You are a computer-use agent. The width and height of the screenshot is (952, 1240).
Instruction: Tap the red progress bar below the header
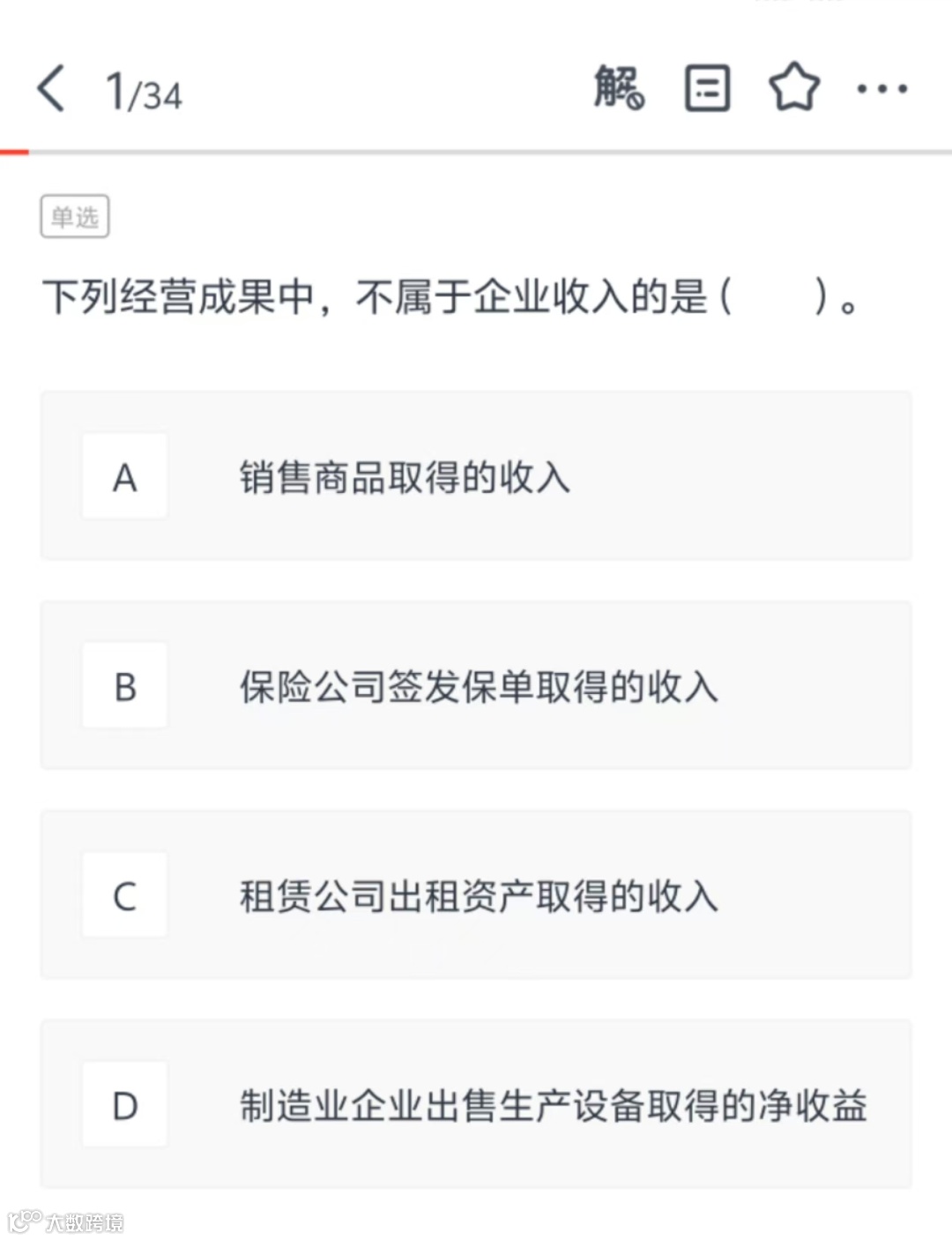(14, 153)
